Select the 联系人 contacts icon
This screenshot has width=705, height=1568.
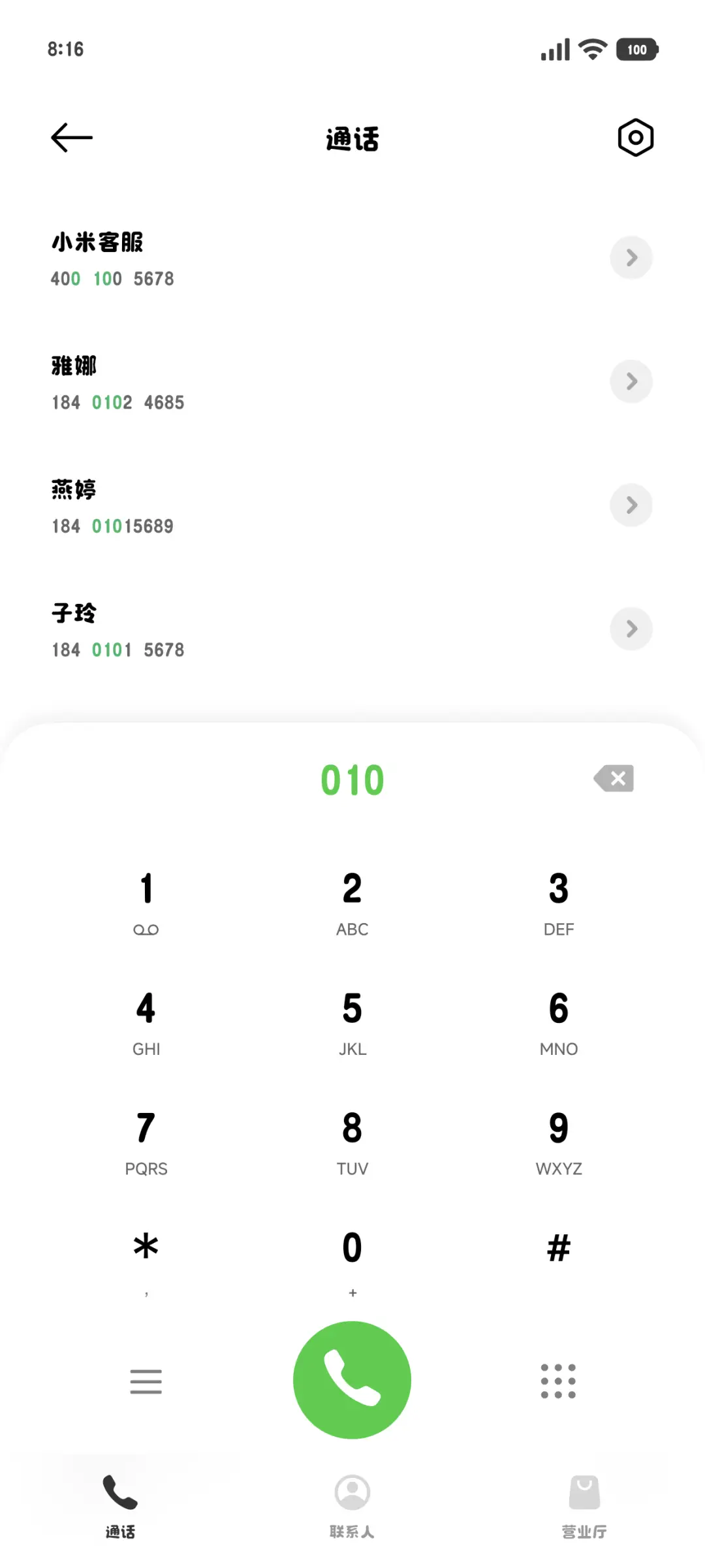(352, 1493)
